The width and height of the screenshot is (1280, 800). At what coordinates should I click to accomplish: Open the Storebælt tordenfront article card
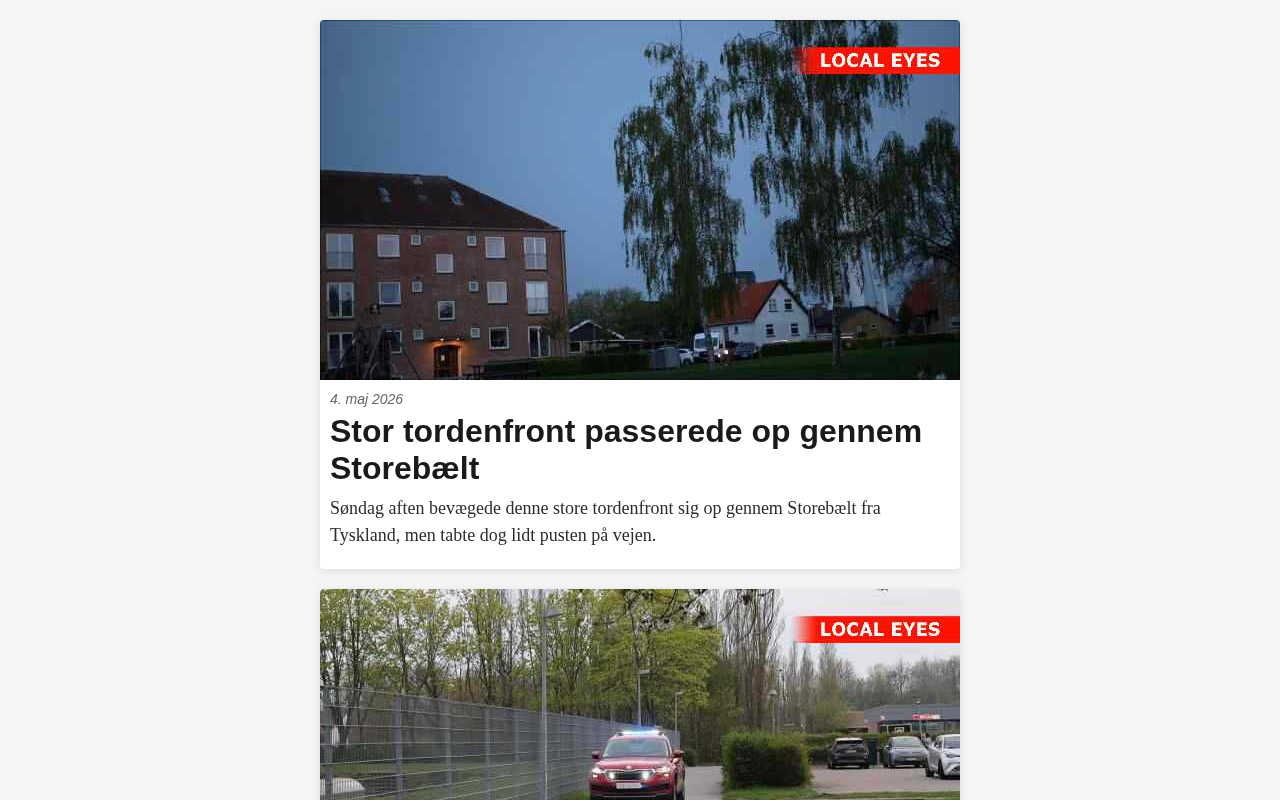640,295
